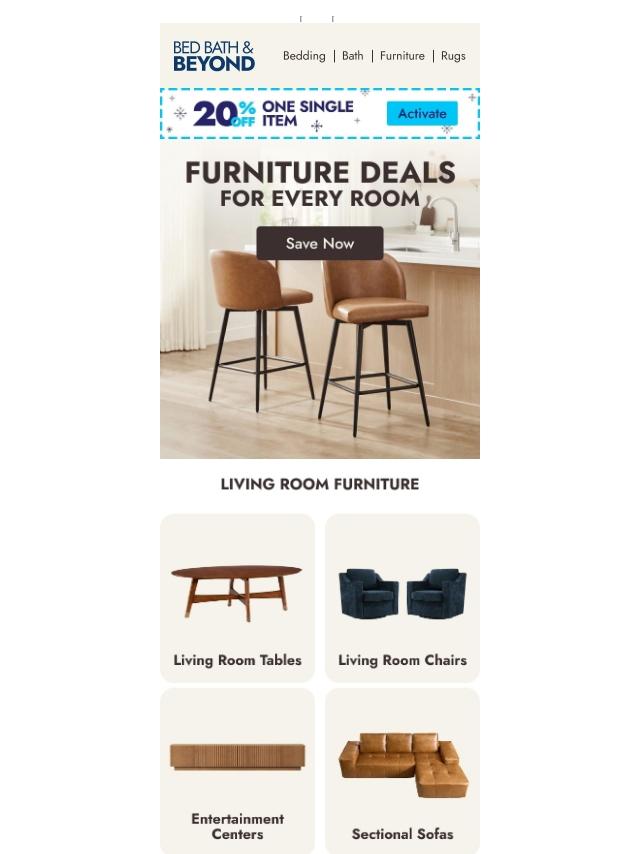The width and height of the screenshot is (640, 854).
Task: Tap the Save Now button
Action: click(x=320, y=243)
